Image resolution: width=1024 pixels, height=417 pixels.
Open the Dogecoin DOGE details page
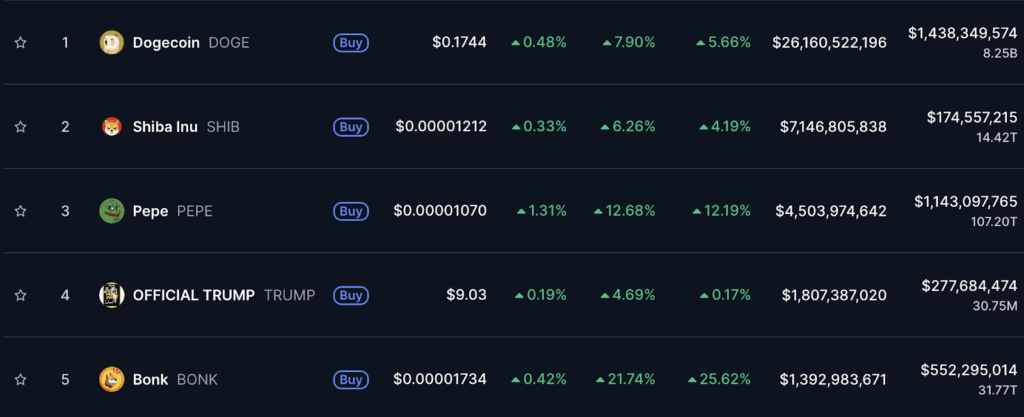click(x=166, y=43)
